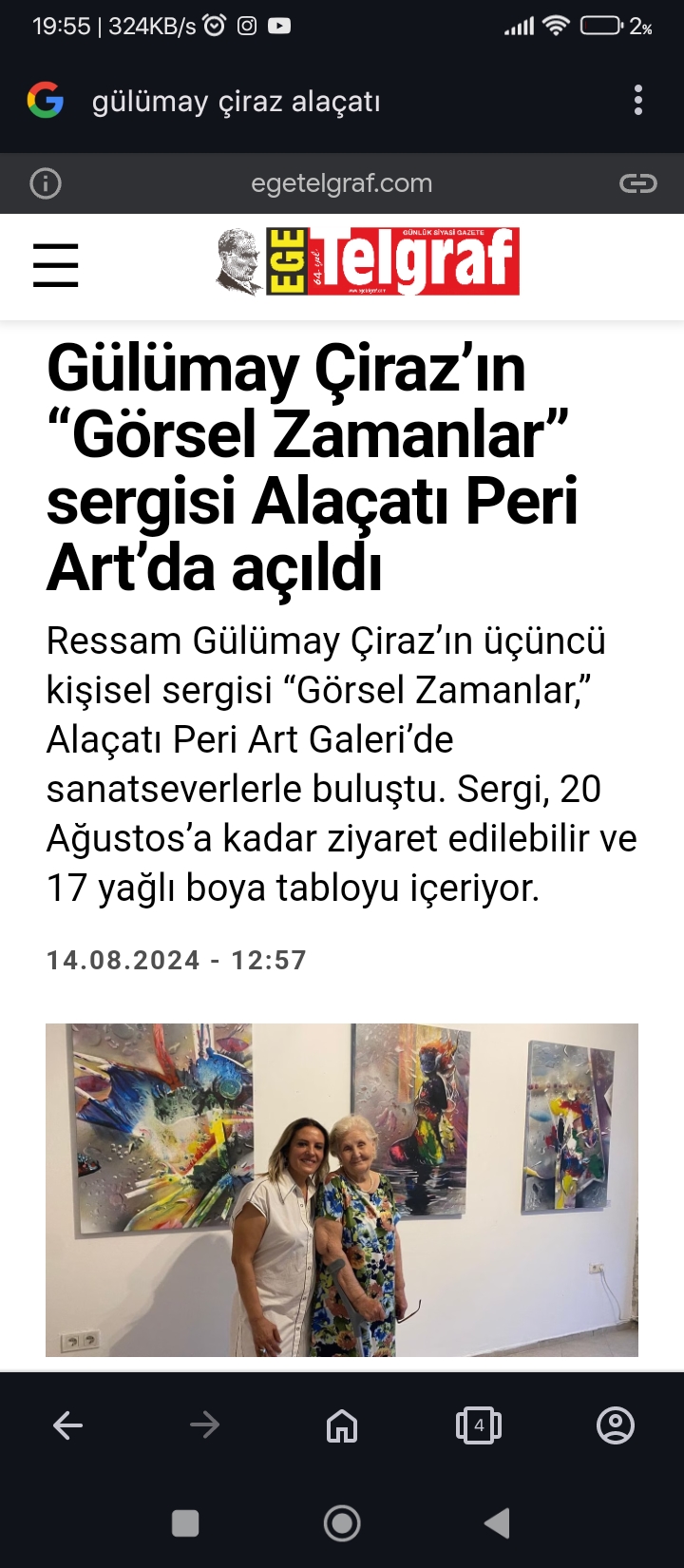
Task: Open the account profile icon
Action: pos(616,1425)
